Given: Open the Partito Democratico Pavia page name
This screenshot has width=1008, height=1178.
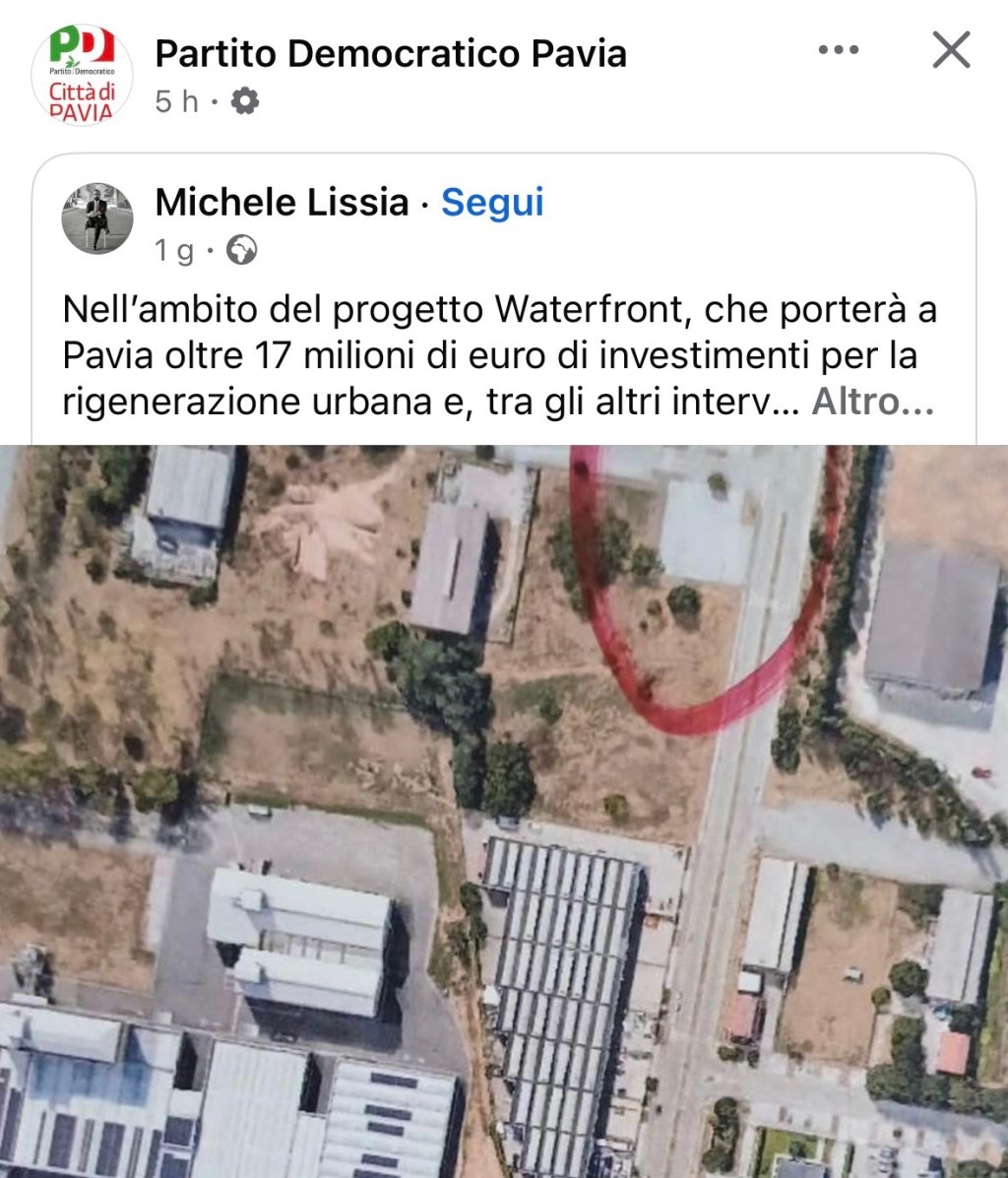Looking at the screenshot, I should coord(391,53).
